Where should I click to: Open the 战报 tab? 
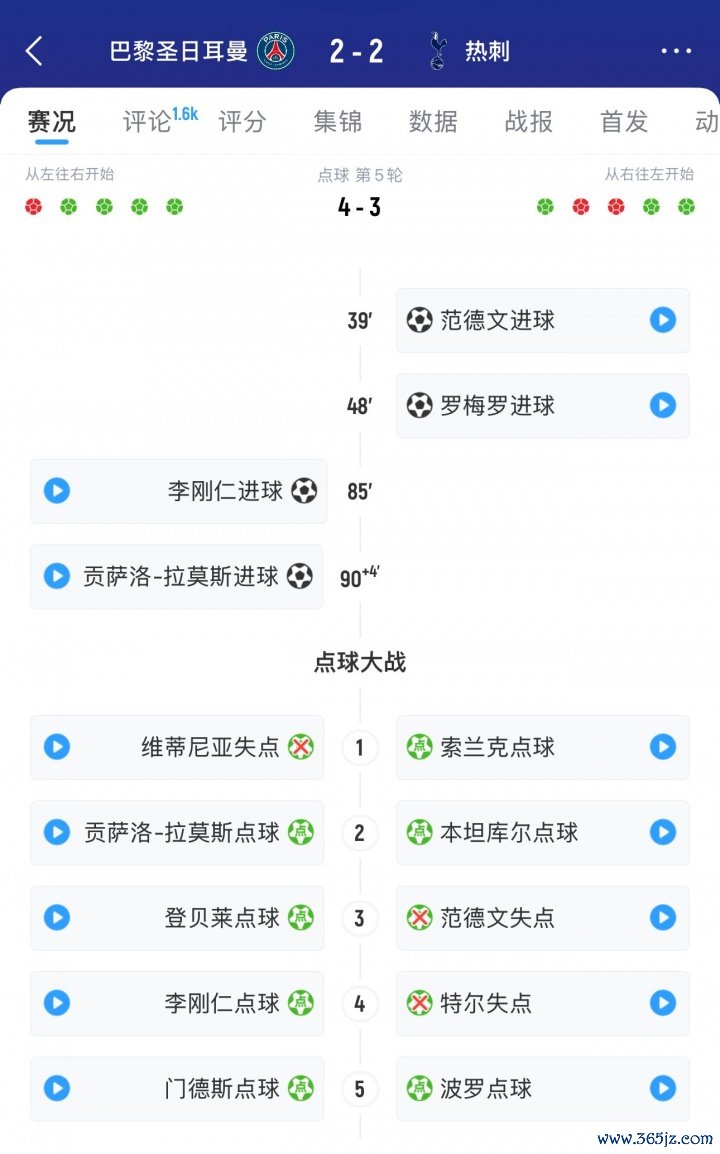click(x=529, y=122)
